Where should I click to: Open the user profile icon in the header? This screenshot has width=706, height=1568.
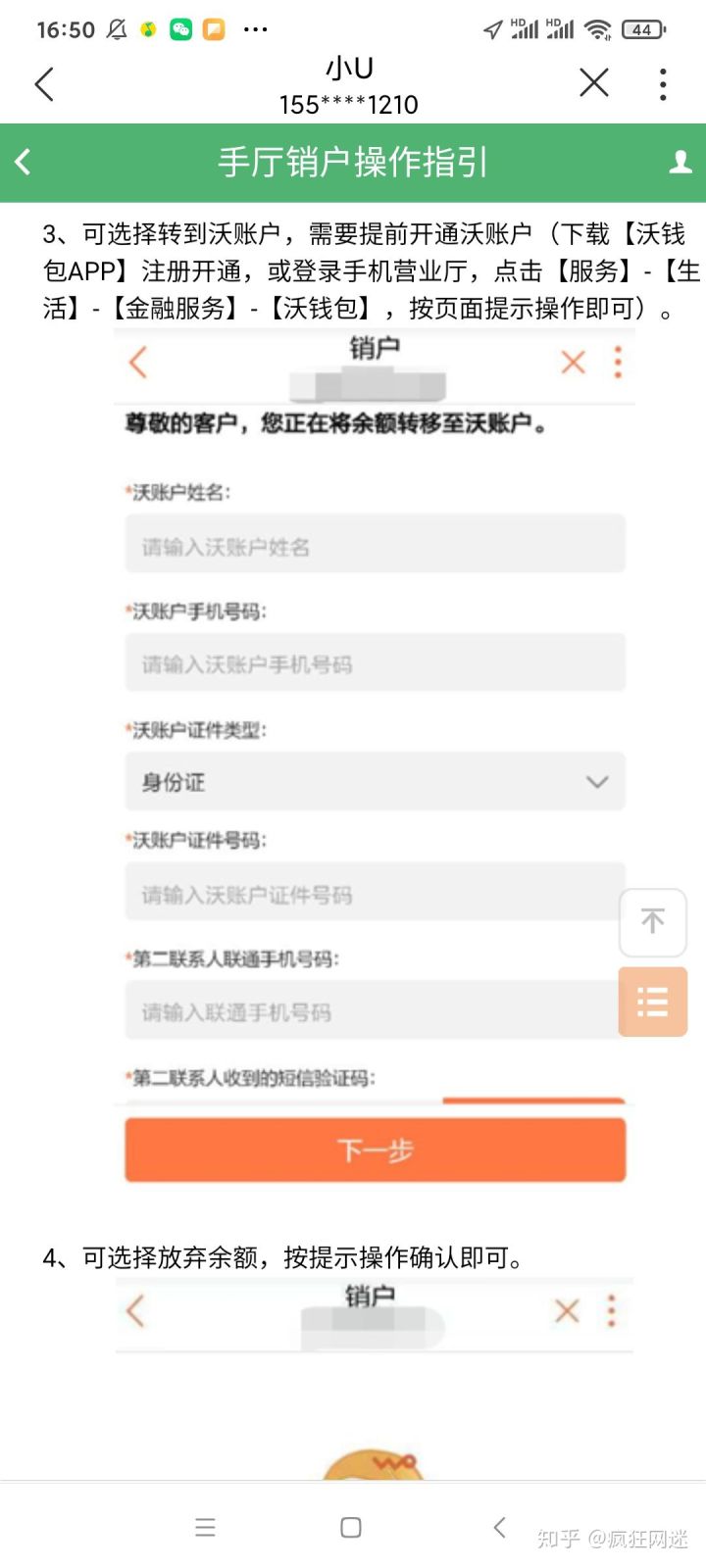[681, 162]
